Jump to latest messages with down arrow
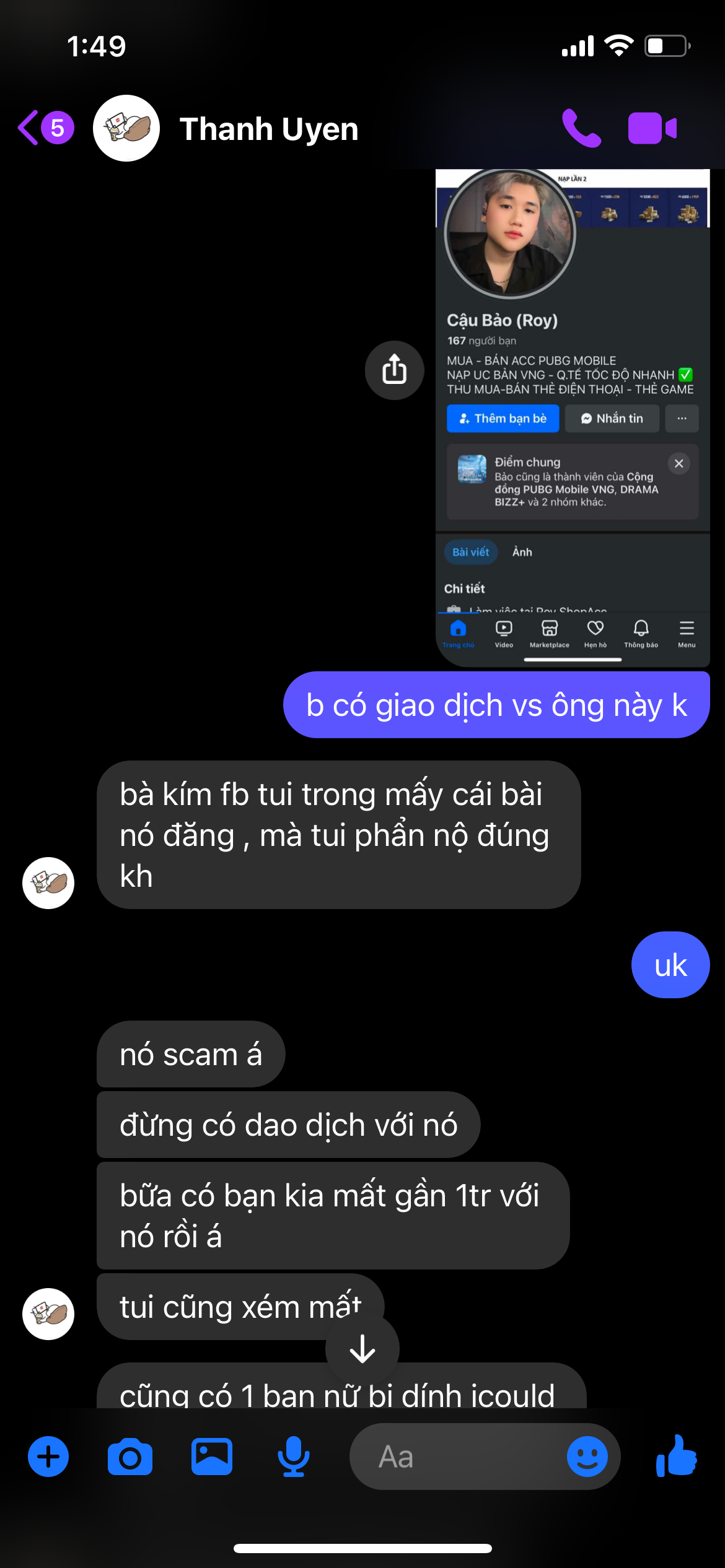 tap(362, 1348)
